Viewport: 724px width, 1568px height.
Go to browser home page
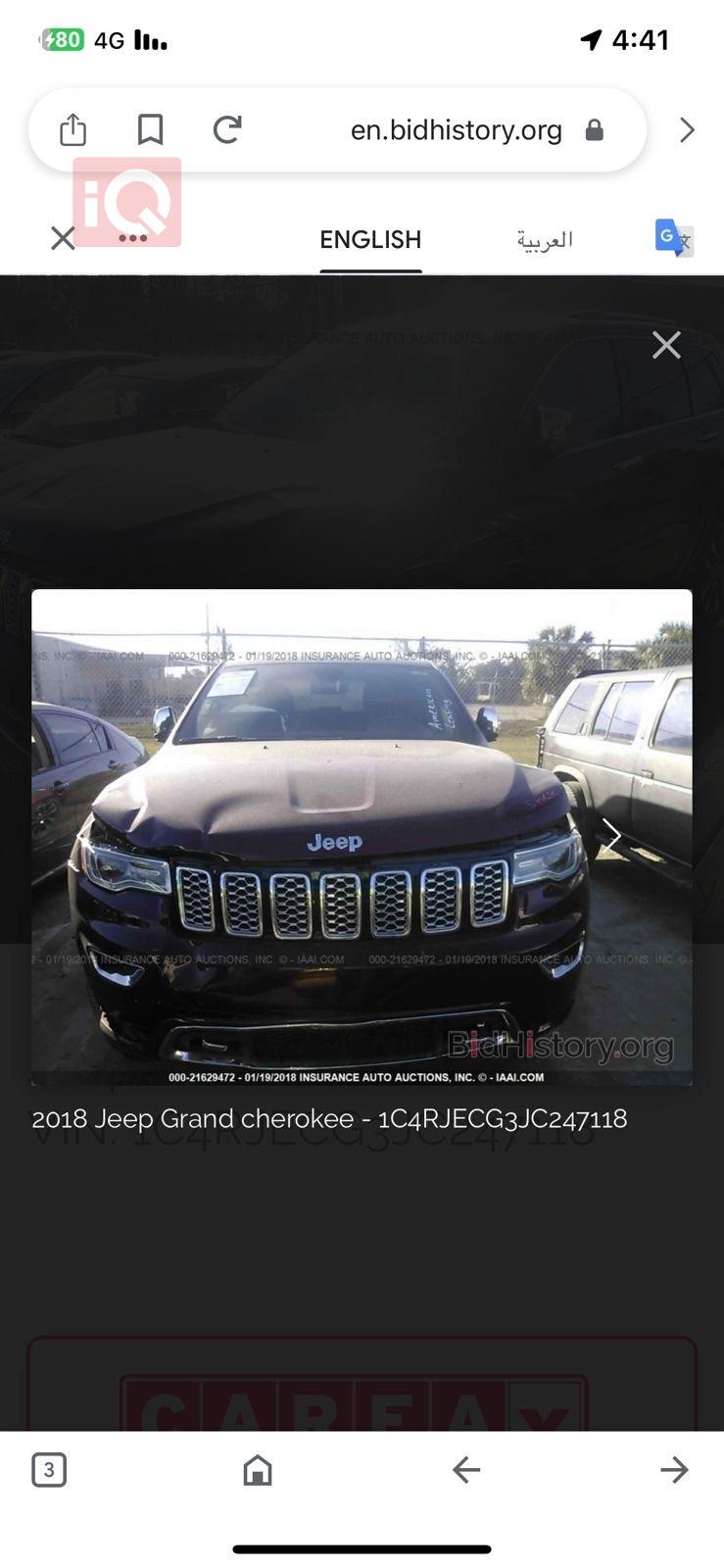(258, 1469)
